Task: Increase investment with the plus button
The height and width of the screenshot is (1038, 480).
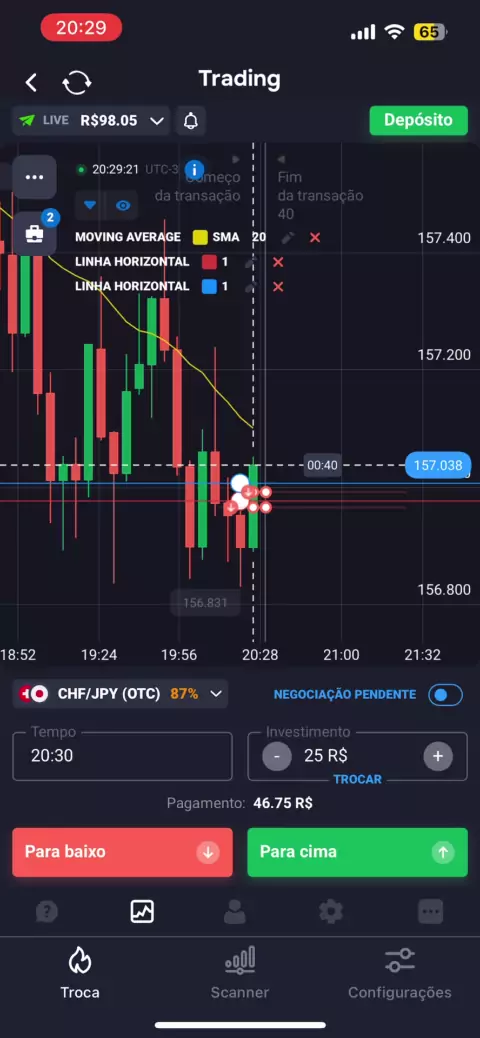Action: pos(438,756)
